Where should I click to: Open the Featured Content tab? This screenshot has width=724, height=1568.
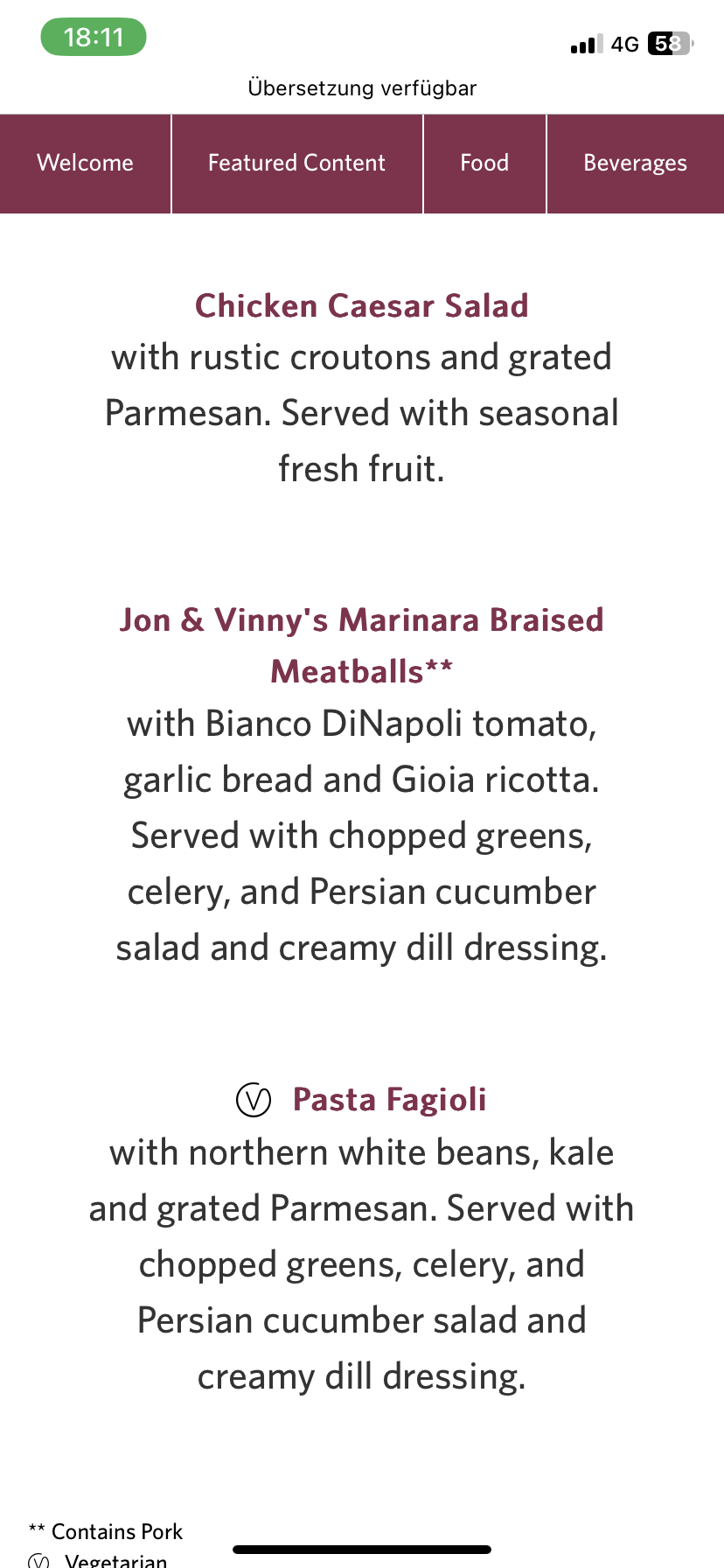[x=296, y=164]
